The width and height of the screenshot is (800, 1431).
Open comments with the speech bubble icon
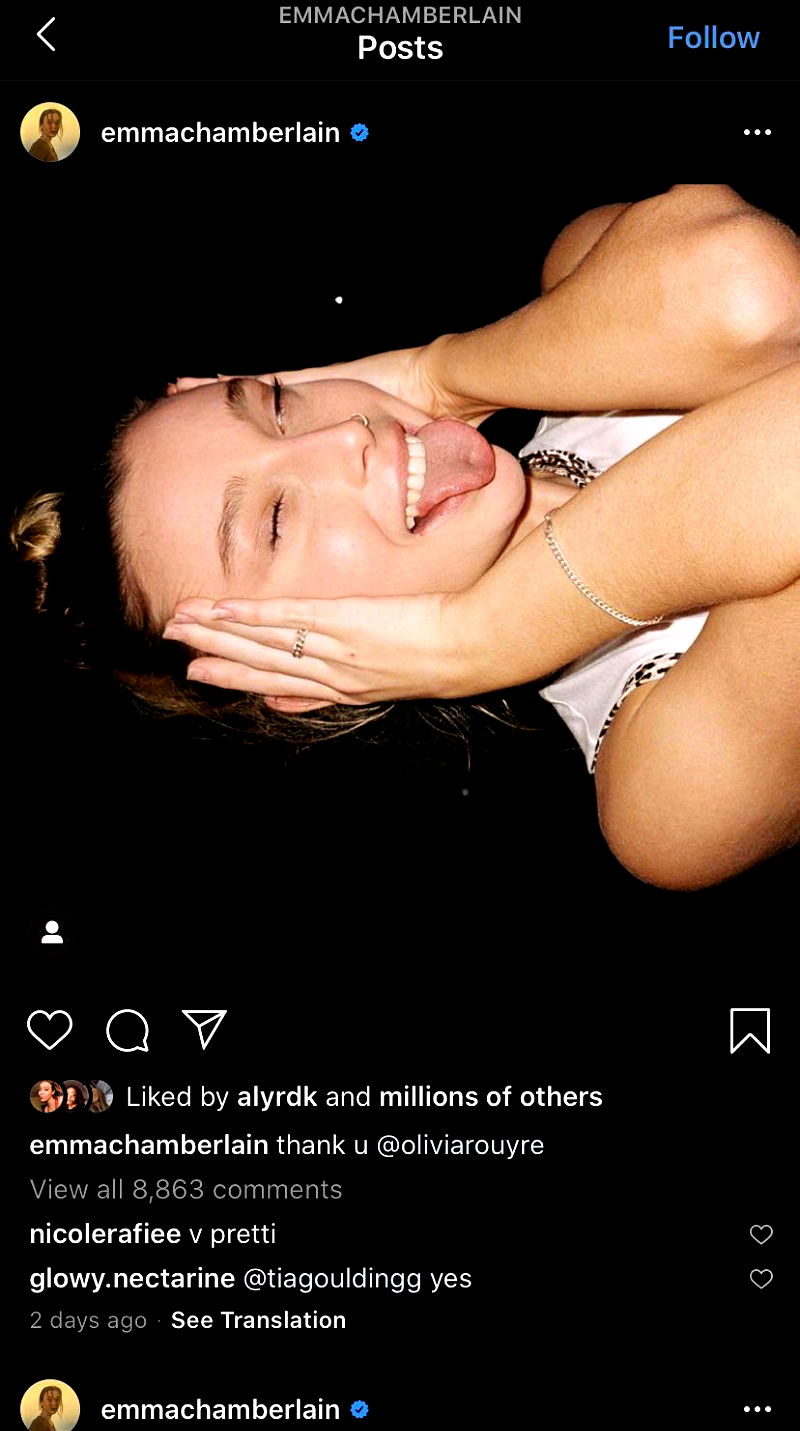click(x=127, y=1030)
